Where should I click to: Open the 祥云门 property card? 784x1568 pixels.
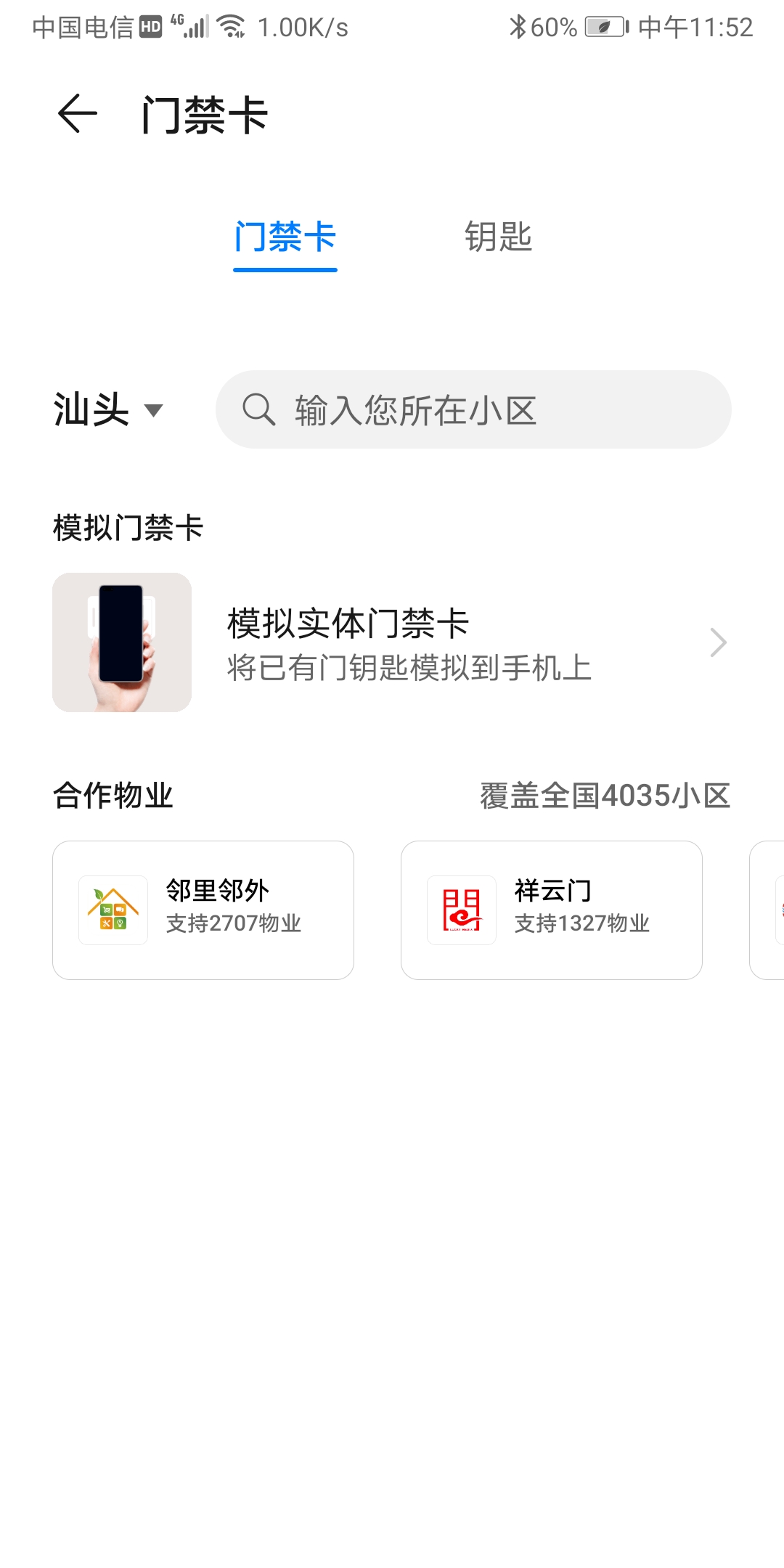coord(552,910)
